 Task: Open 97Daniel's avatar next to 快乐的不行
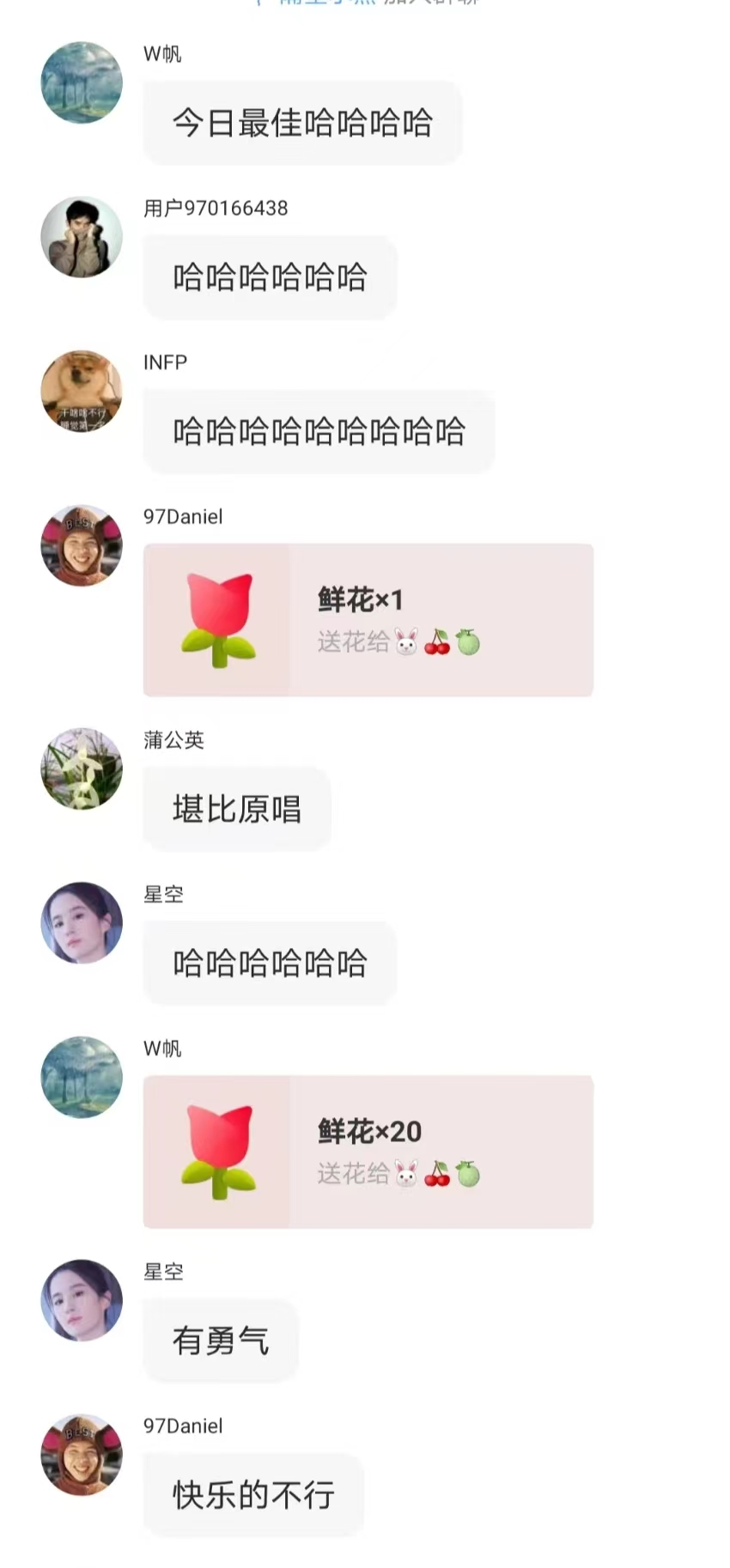[82, 1455]
